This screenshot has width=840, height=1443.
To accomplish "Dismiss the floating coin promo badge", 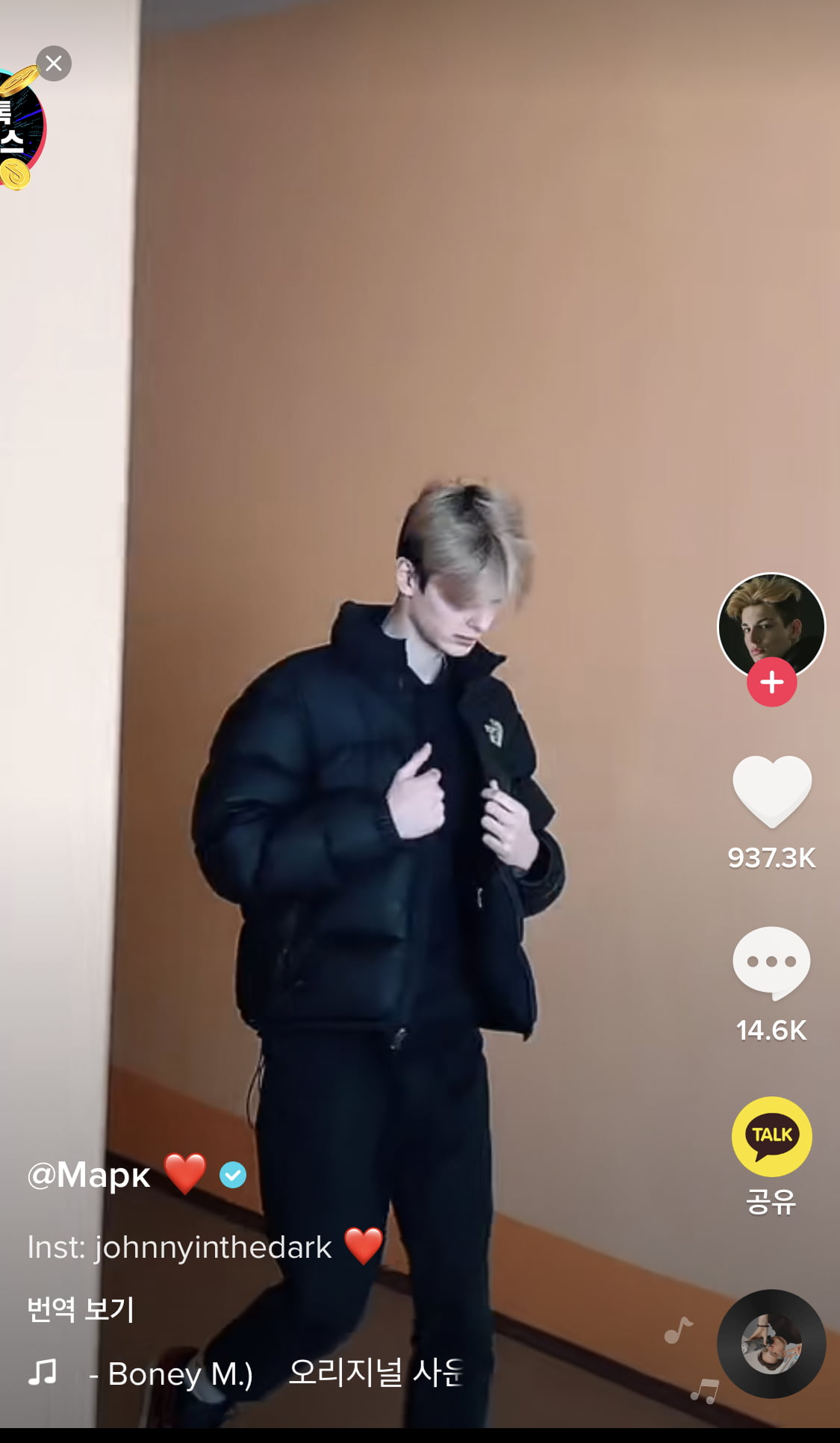I will coord(54,63).
